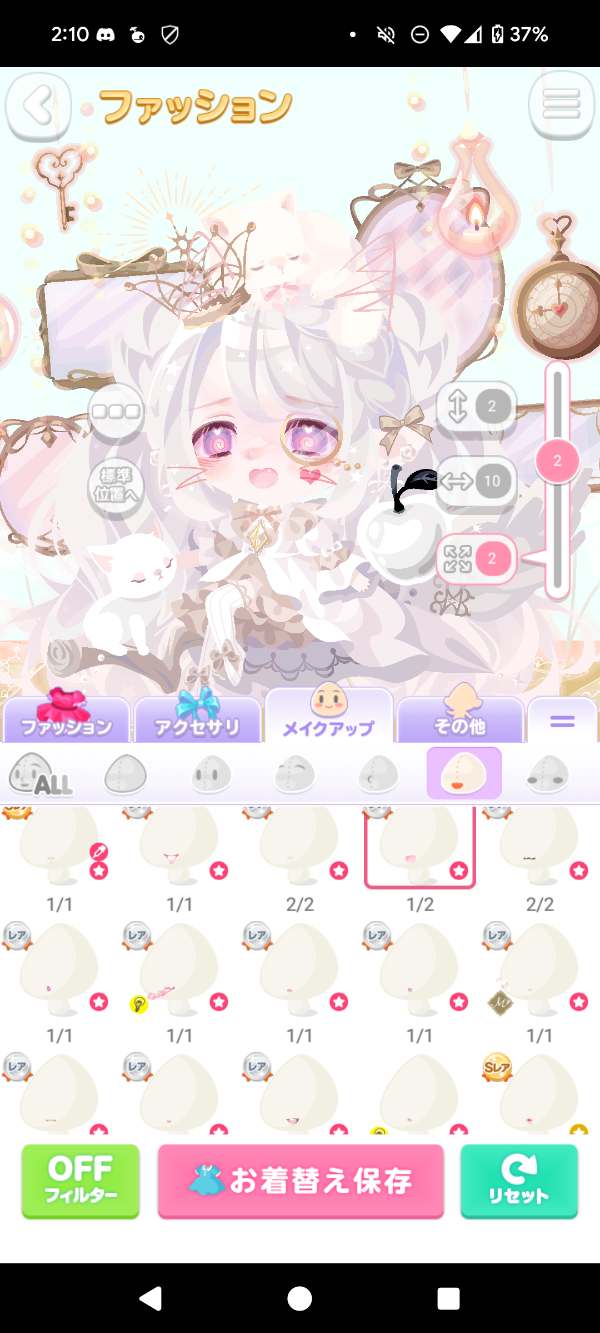Select horizontal position adjustment showing 10
The height and width of the screenshot is (1333, 600).
pyautogui.click(x=476, y=482)
